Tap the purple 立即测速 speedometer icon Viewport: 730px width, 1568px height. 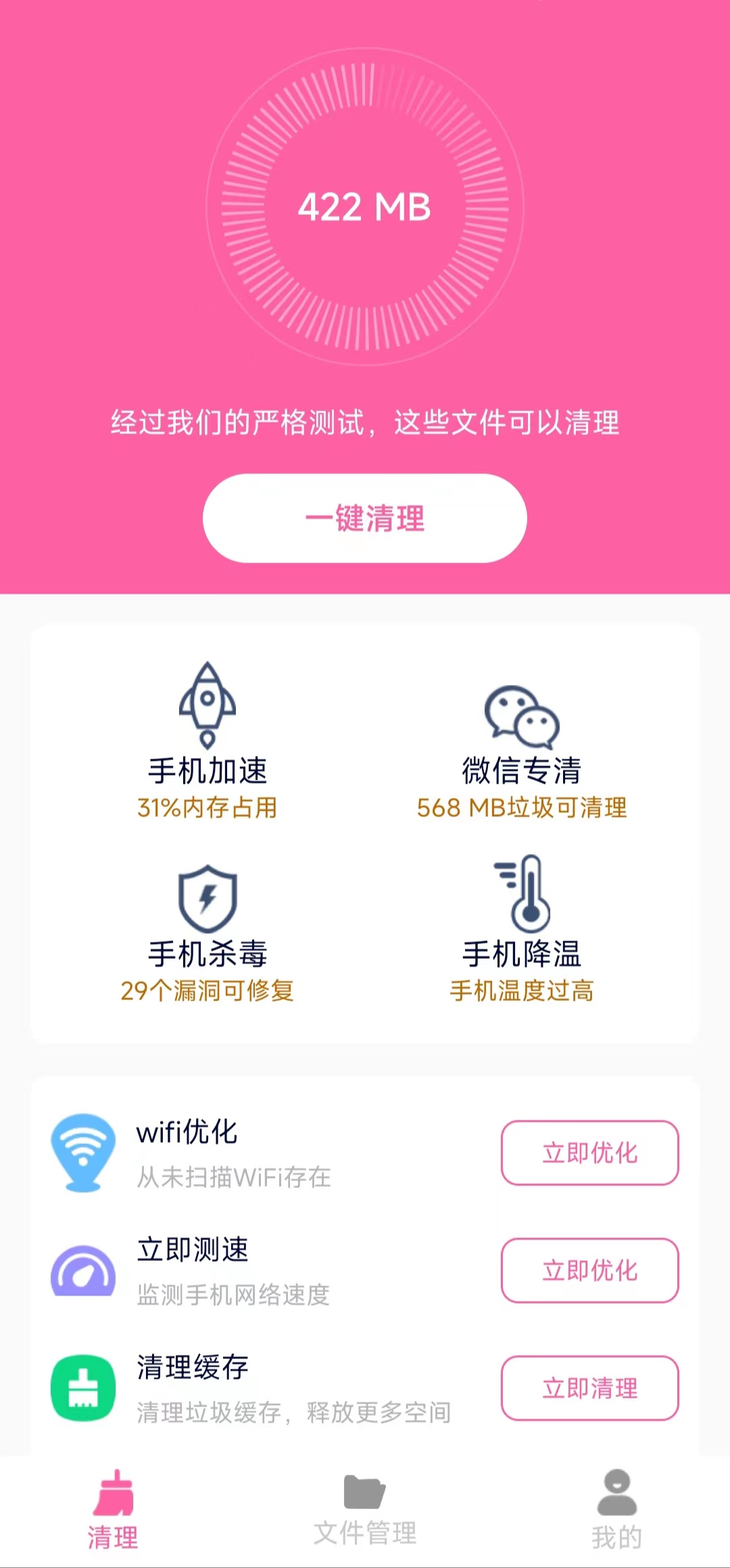pyautogui.click(x=83, y=1271)
